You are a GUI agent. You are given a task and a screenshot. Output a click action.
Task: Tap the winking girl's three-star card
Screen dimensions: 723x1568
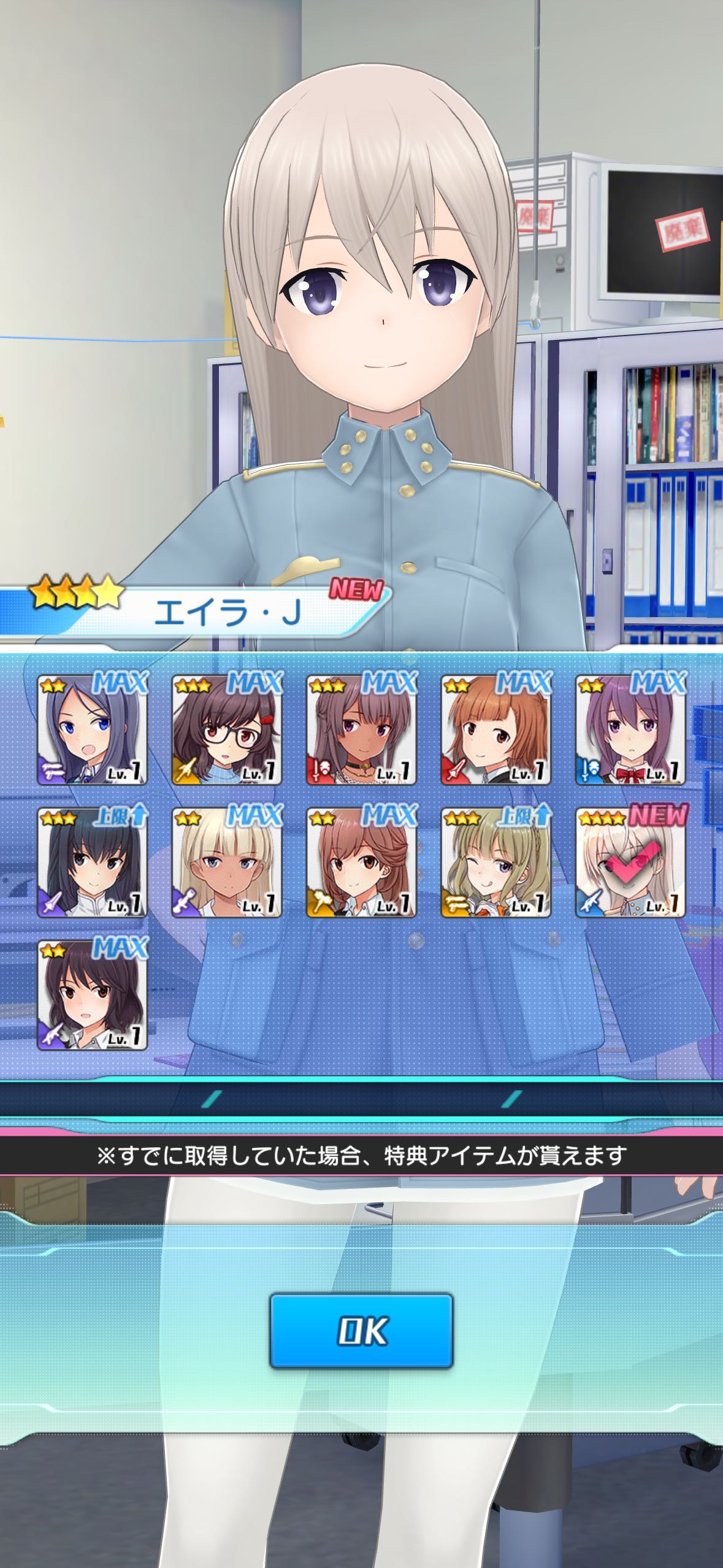(x=495, y=862)
